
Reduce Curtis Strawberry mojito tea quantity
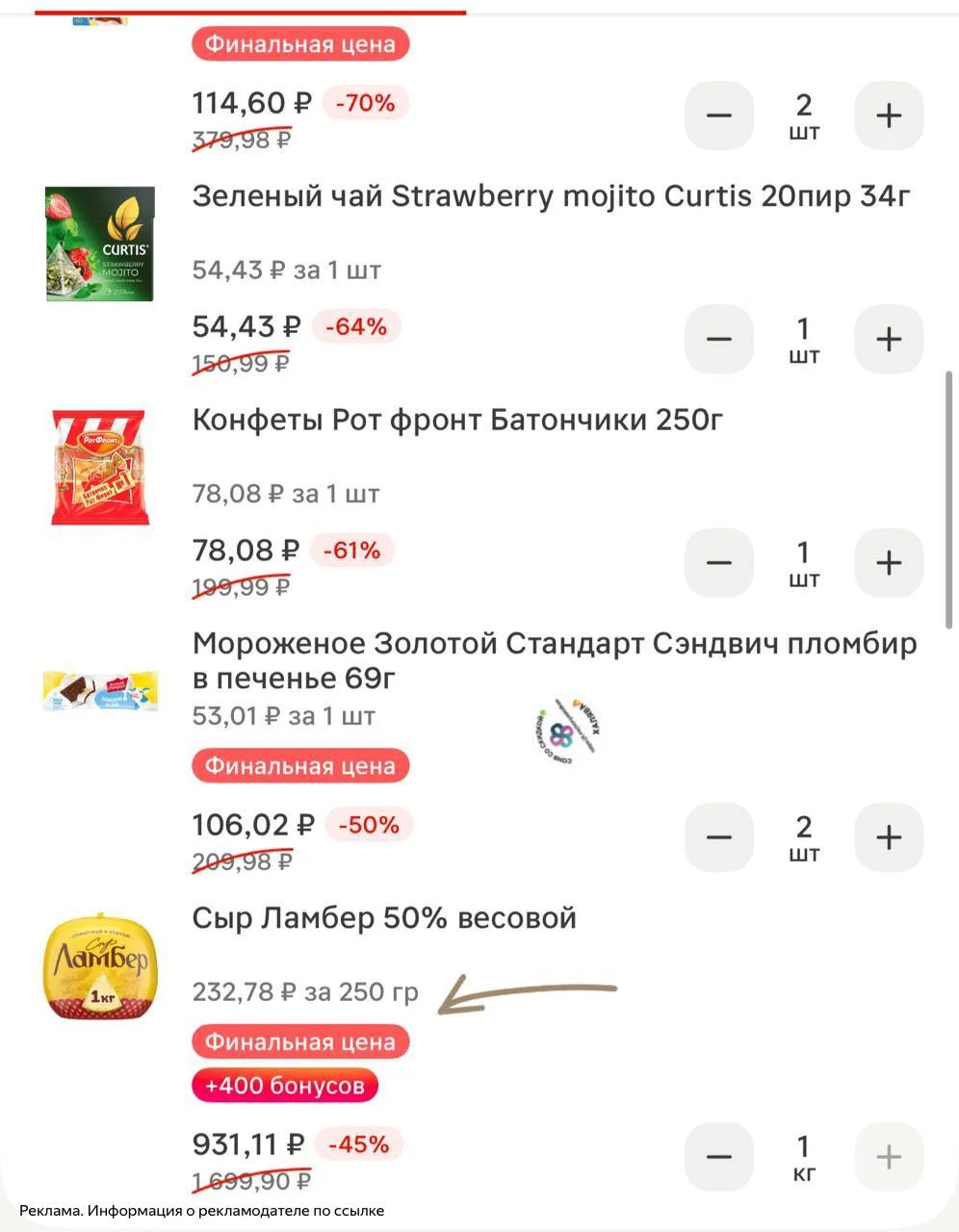(x=719, y=339)
